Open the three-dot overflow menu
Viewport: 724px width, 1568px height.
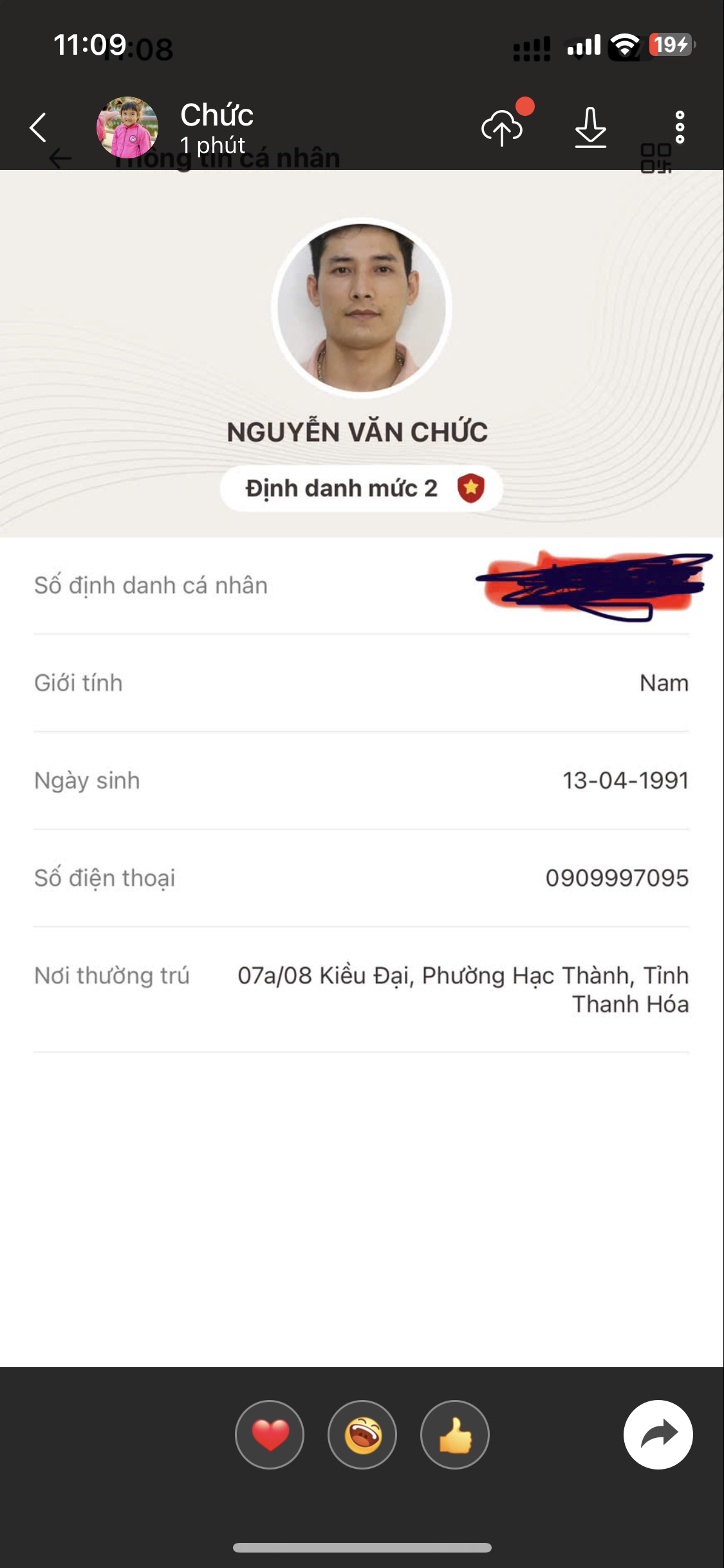680,127
